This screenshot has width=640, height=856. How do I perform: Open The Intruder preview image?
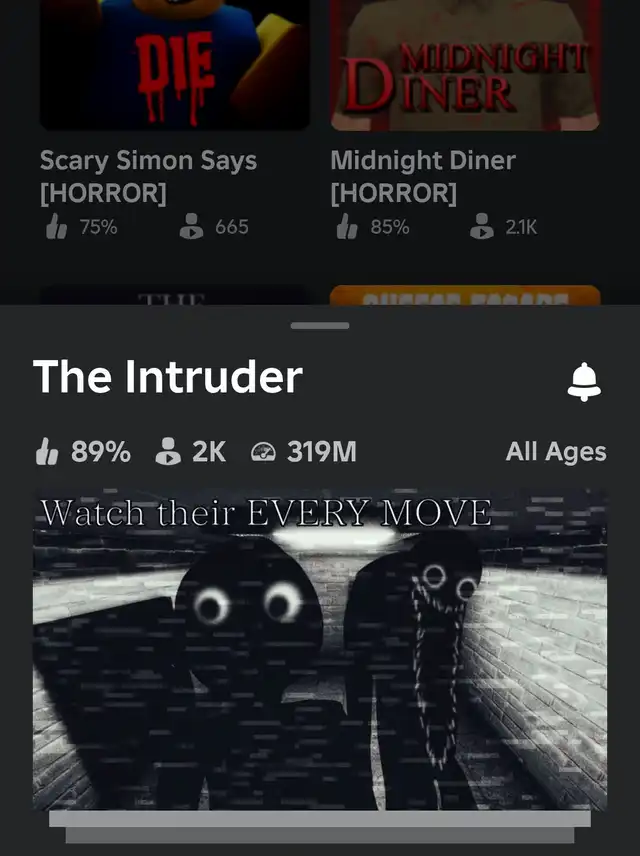click(x=320, y=650)
